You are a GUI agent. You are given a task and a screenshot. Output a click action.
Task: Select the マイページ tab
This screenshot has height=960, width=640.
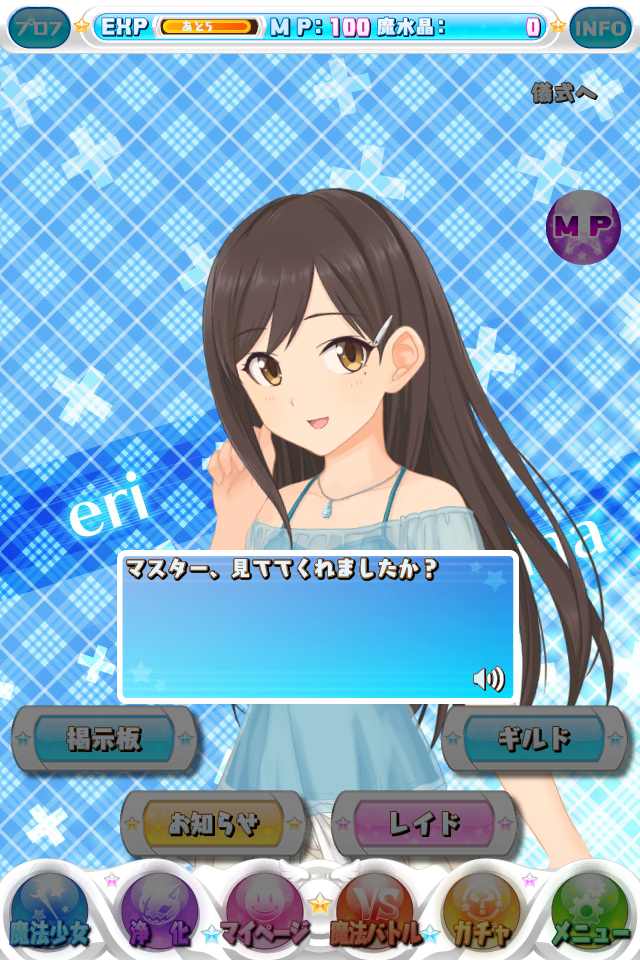[x=265, y=911]
